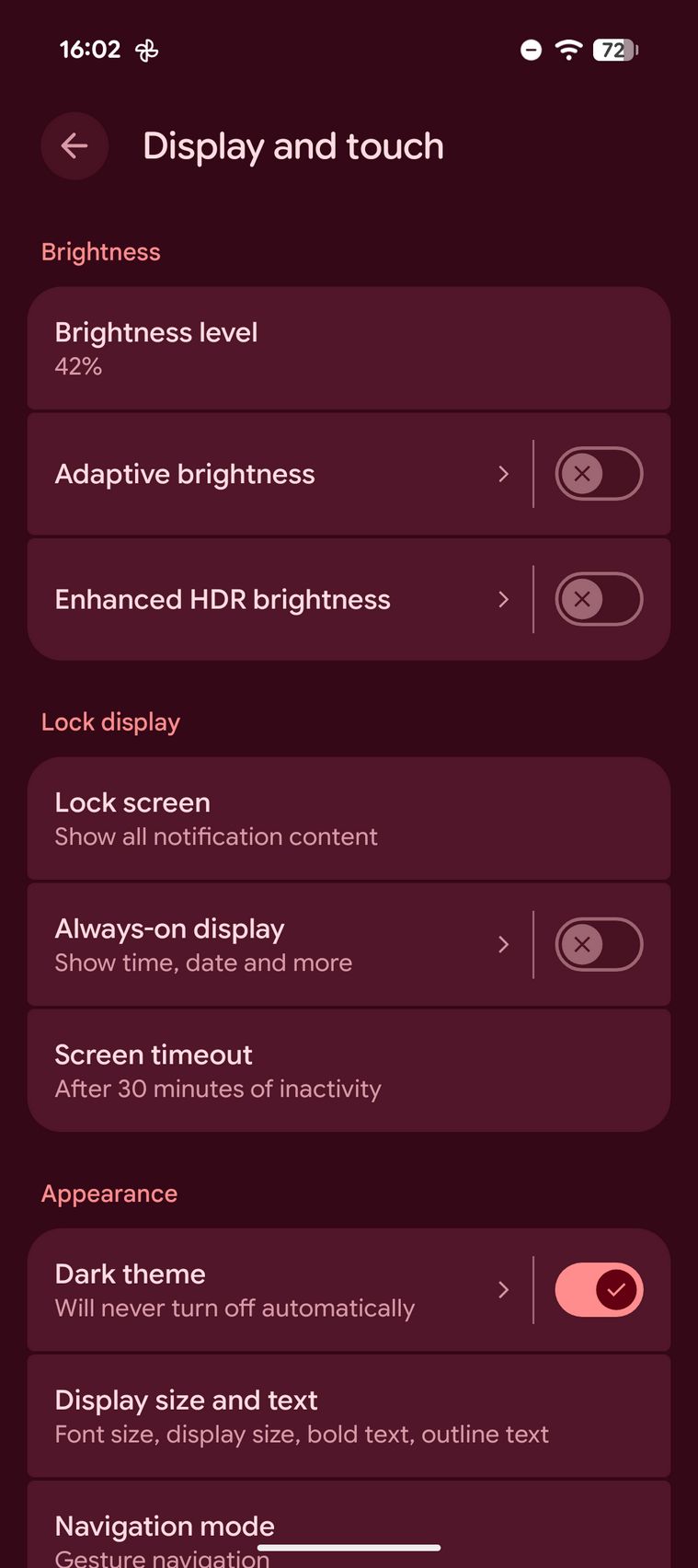This screenshot has width=698, height=1568.
Task: Open Lock screen settings
Action: [349, 818]
